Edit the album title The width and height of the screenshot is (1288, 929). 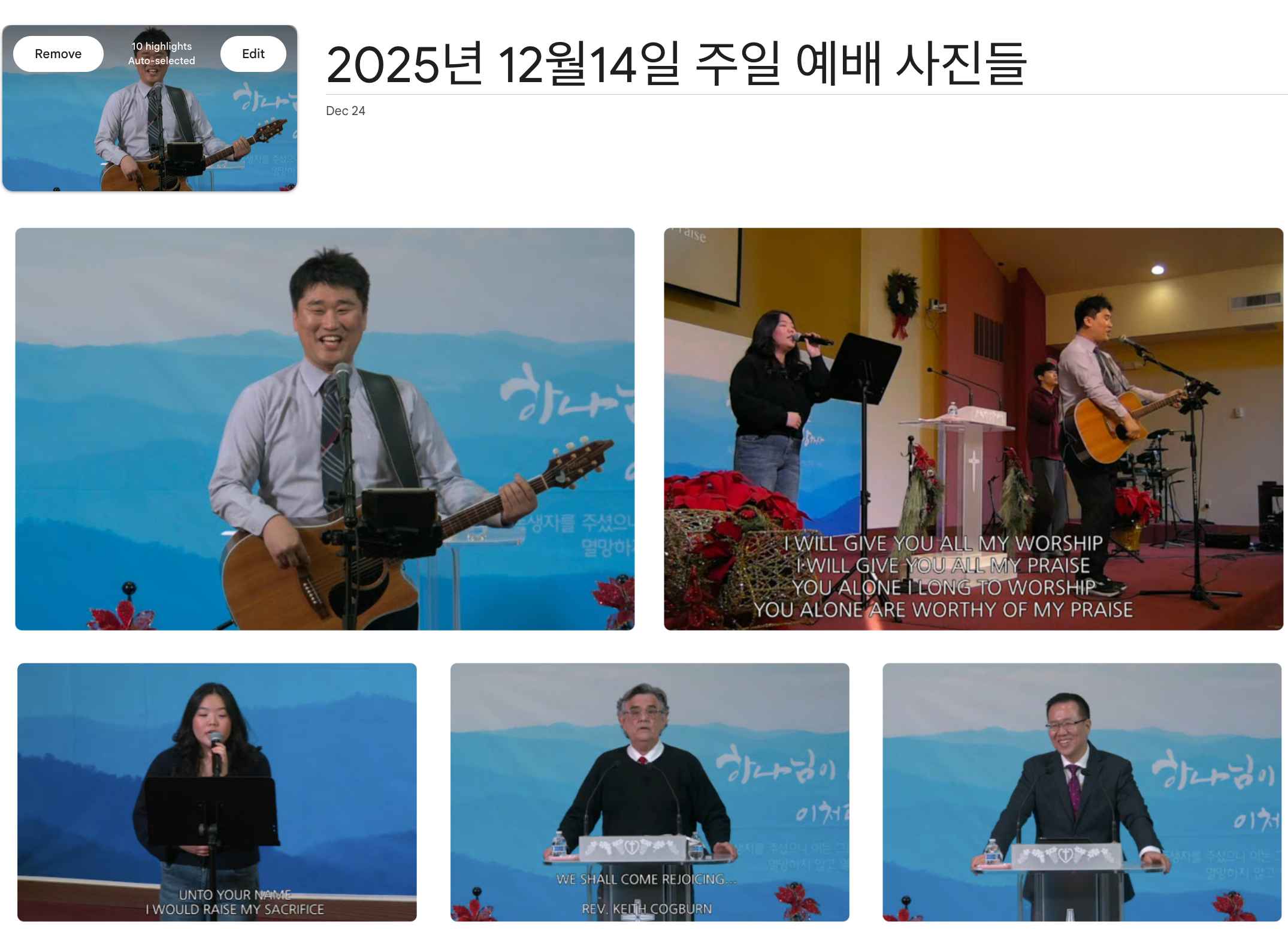(x=676, y=64)
